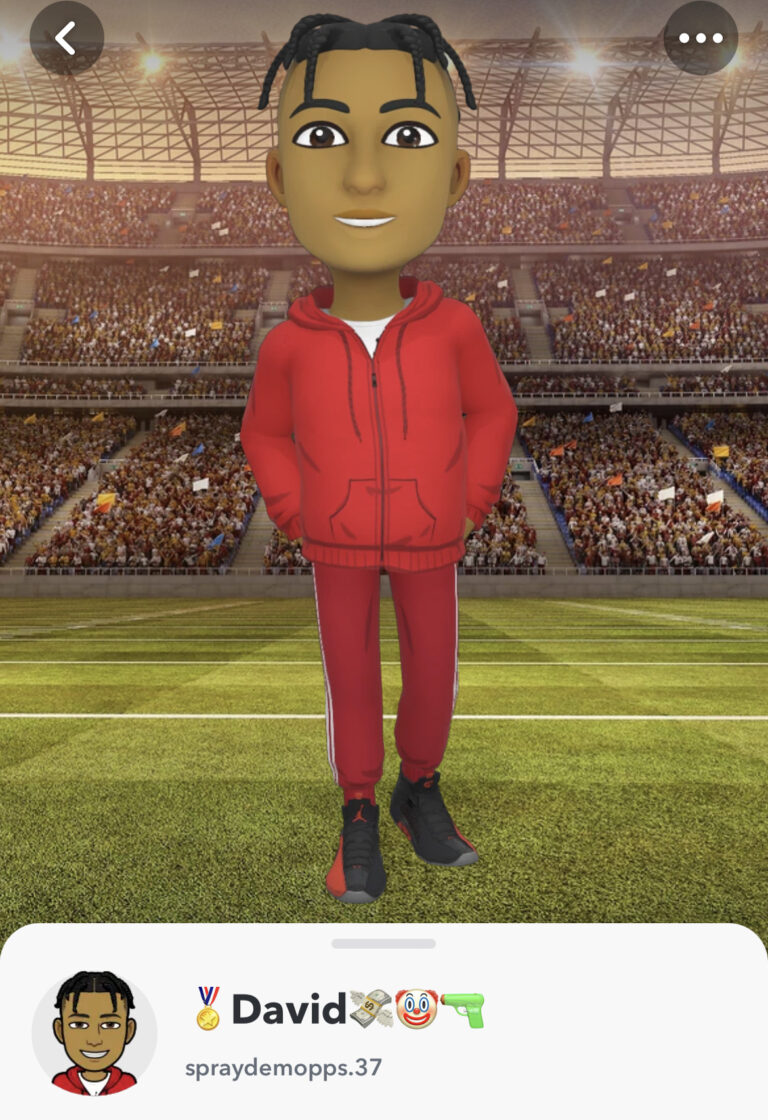Open the three-dot overflow menu
The height and width of the screenshot is (1120, 768).
700,38
